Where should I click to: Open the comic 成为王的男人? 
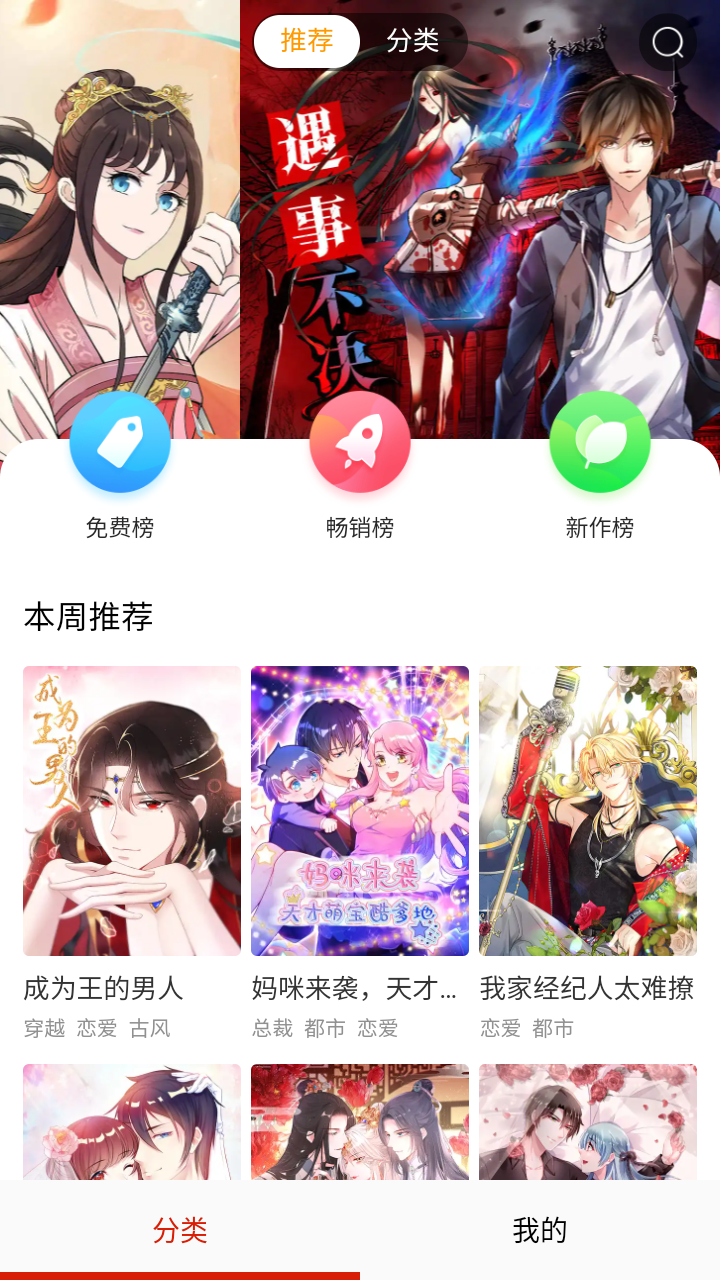pyautogui.click(x=132, y=852)
